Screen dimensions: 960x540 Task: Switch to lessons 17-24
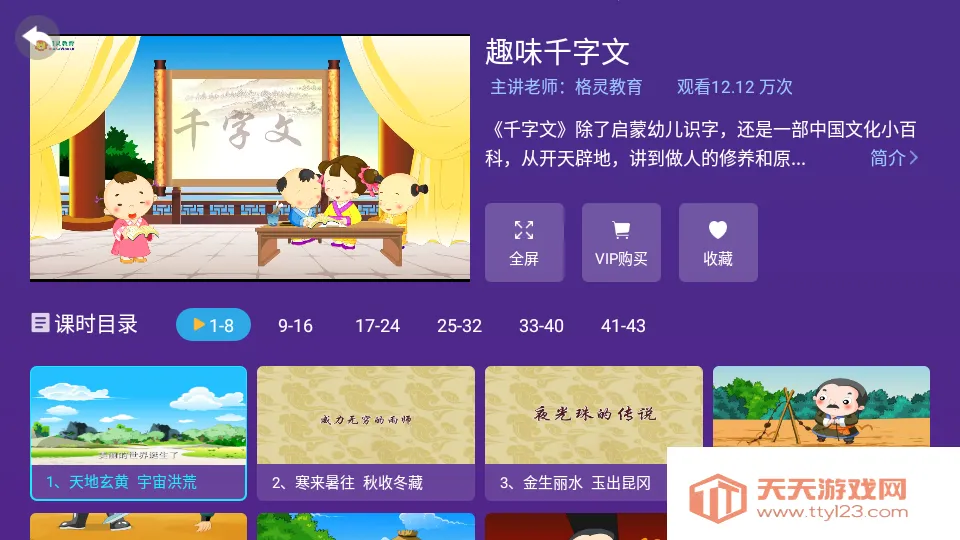(377, 325)
